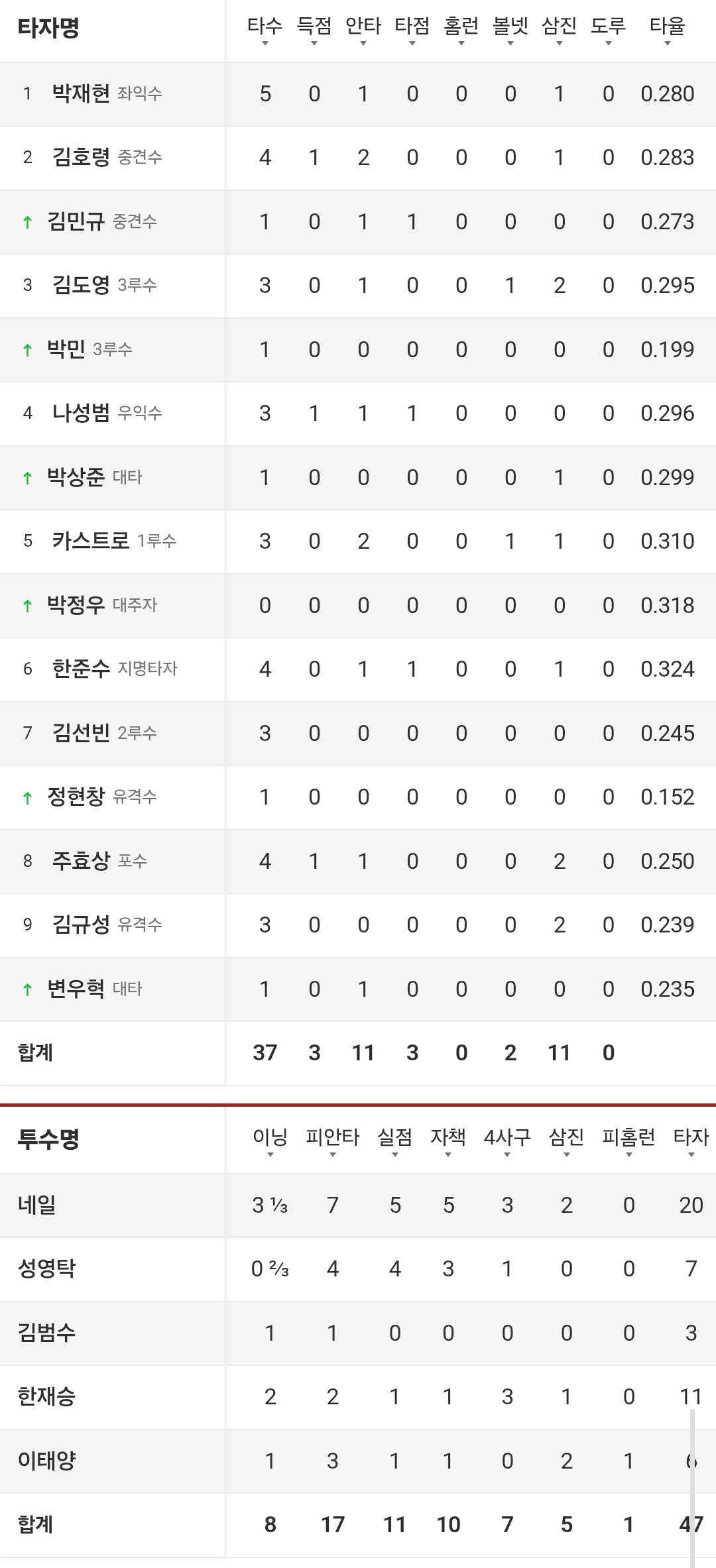Sort pitchers by 4사구 column

click(507, 1142)
